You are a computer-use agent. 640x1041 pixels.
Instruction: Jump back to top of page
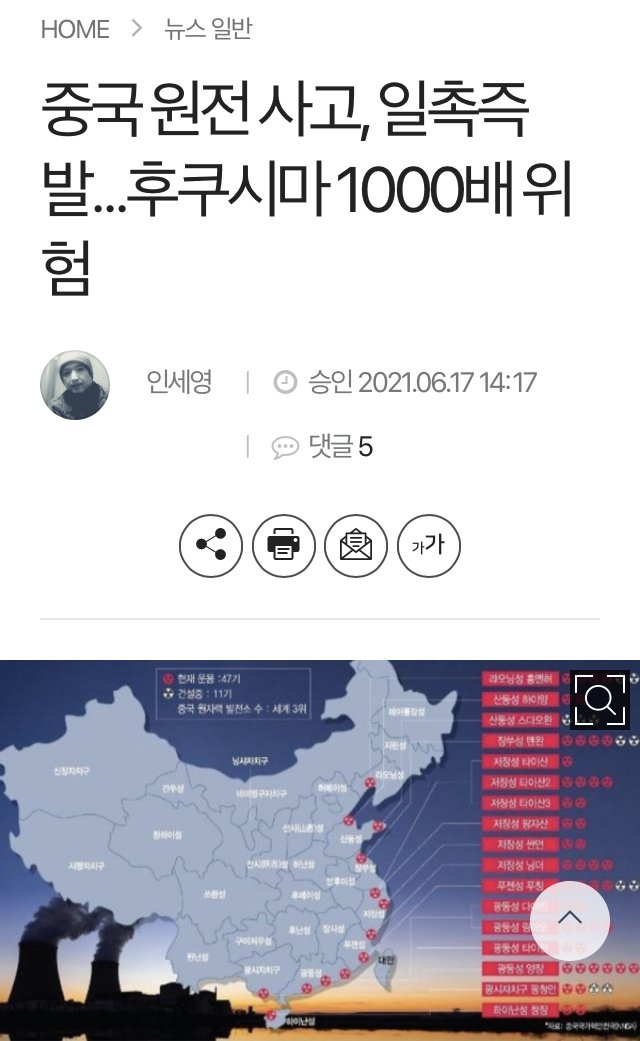569,920
